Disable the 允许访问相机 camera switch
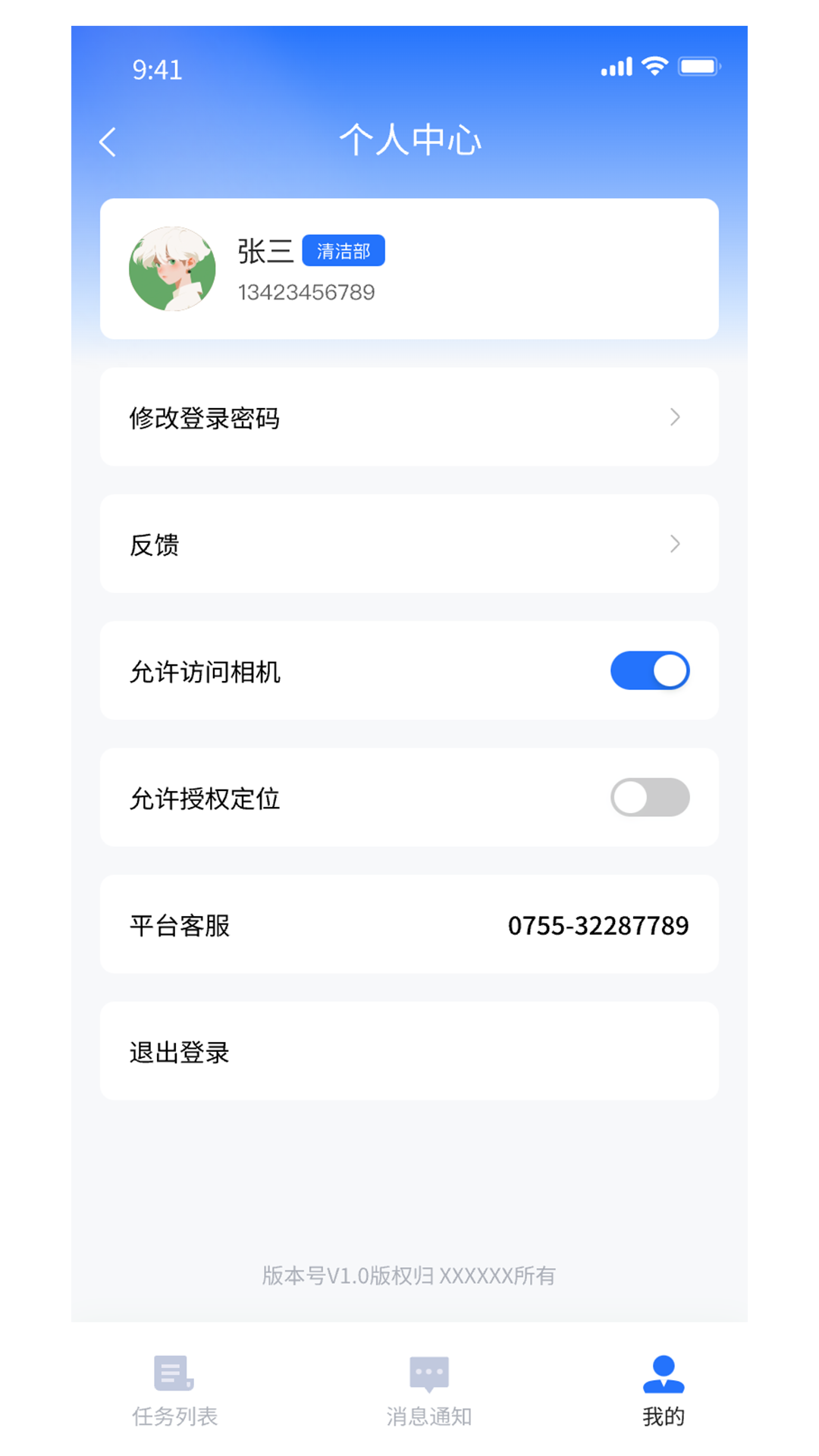The width and height of the screenshot is (819, 1456). pyautogui.click(x=650, y=670)
